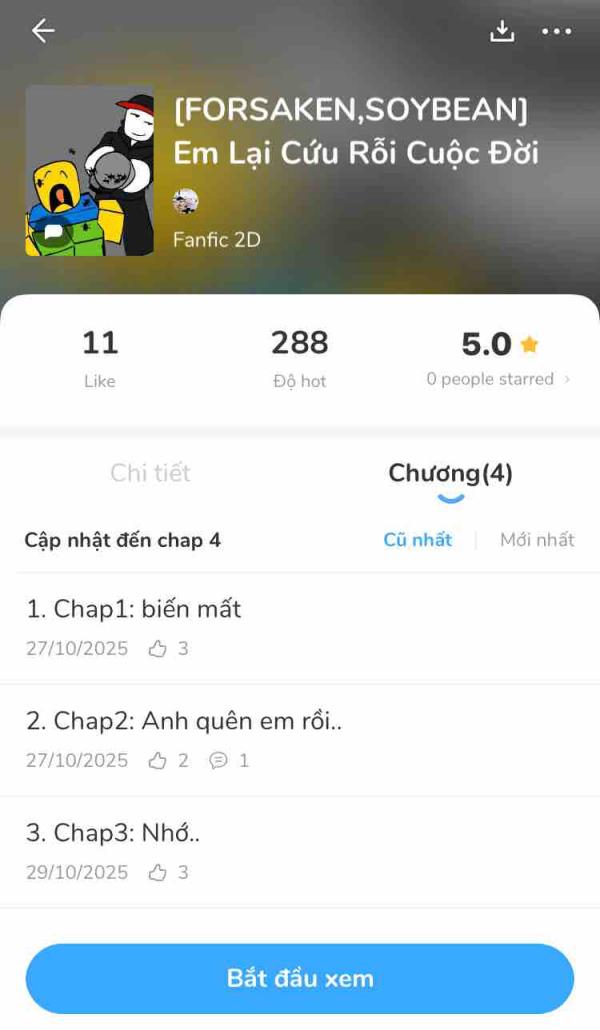Select the Chương(4) tab
Screen dimensions: 600x1030
click(450, 473)
